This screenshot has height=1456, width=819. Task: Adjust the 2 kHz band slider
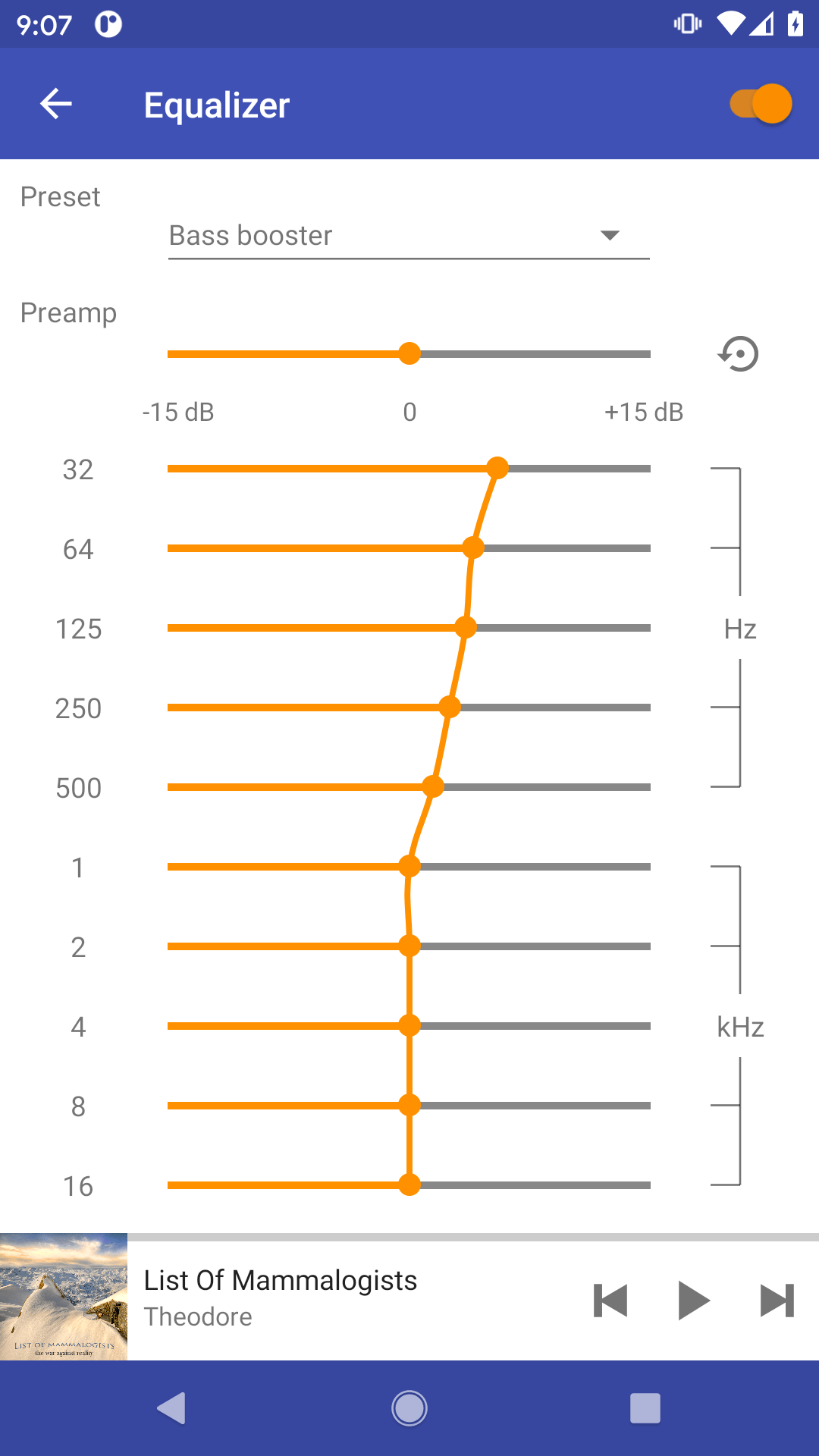pyautogui.click(x=409, y=946)
